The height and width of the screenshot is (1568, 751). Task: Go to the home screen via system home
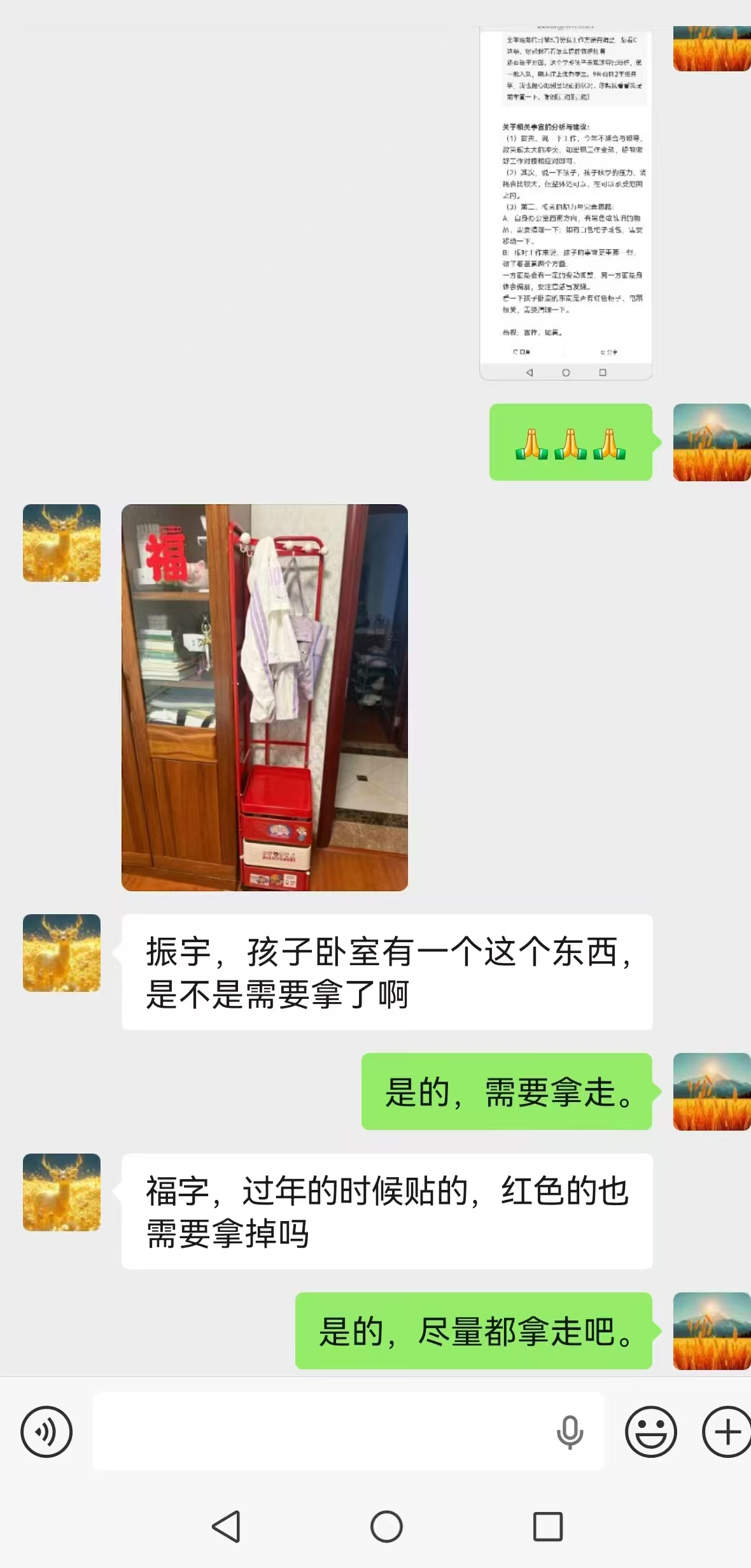386,1526
